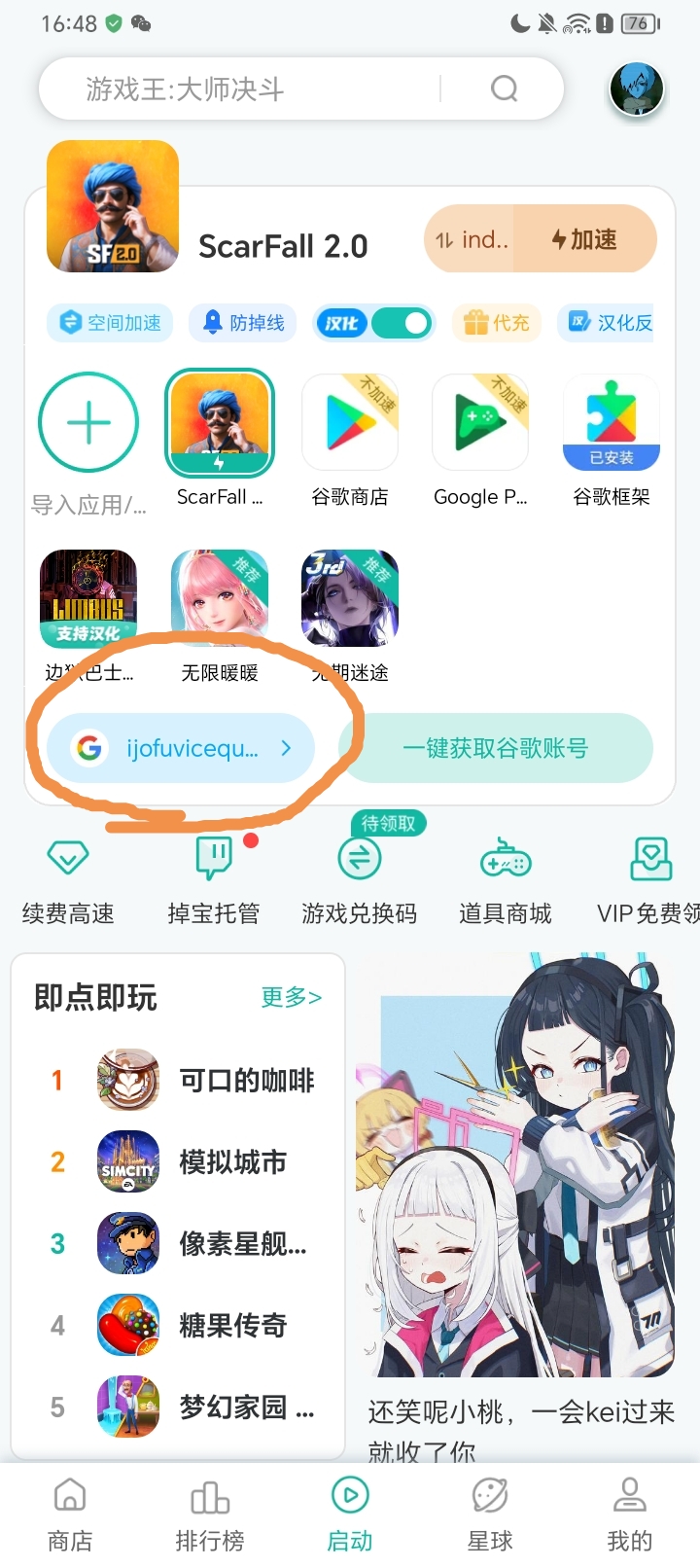
Task: Open the ijofuvicequ... Google account
Action: coord(181,748)
